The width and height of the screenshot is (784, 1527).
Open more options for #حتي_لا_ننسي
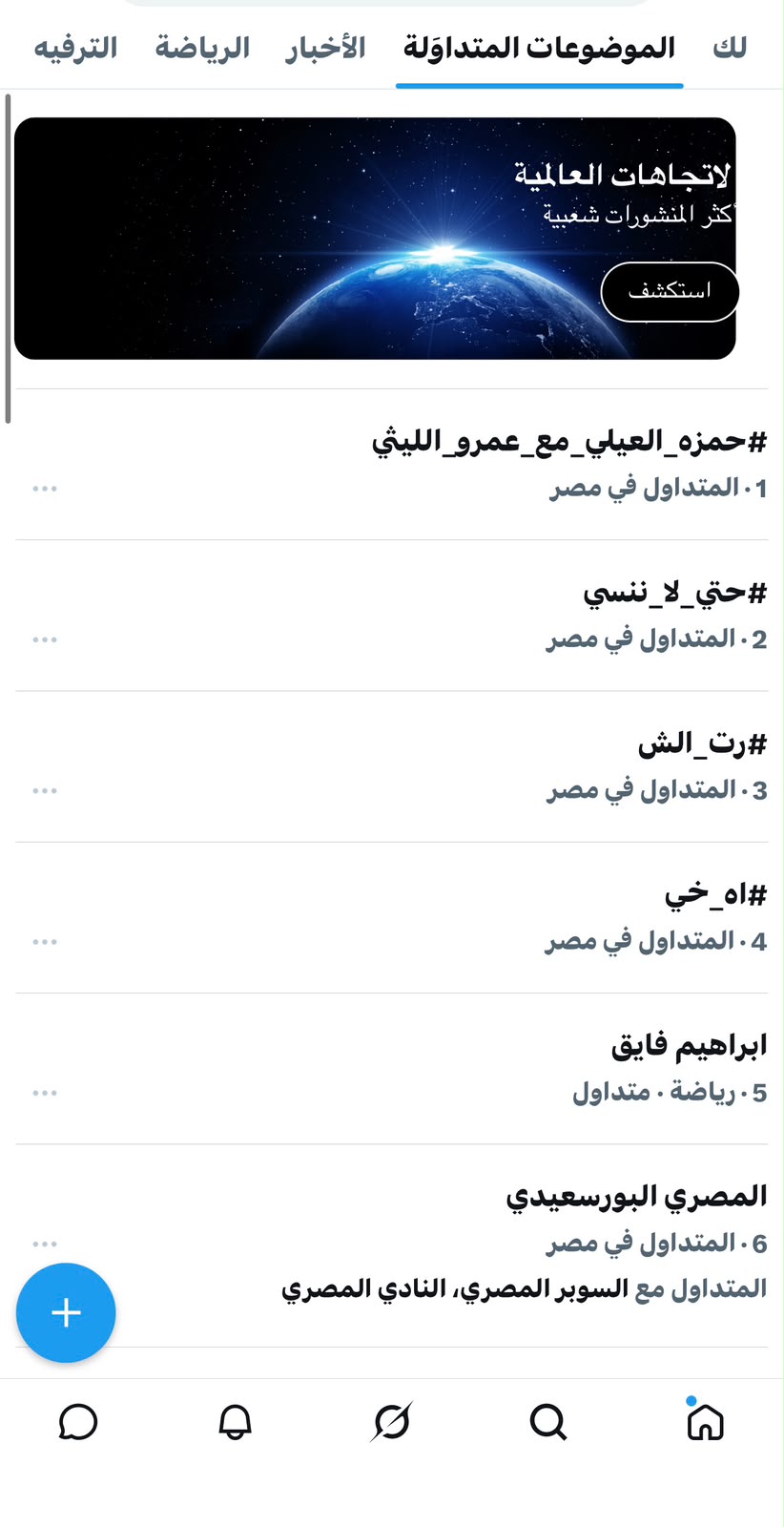point(45,639)
